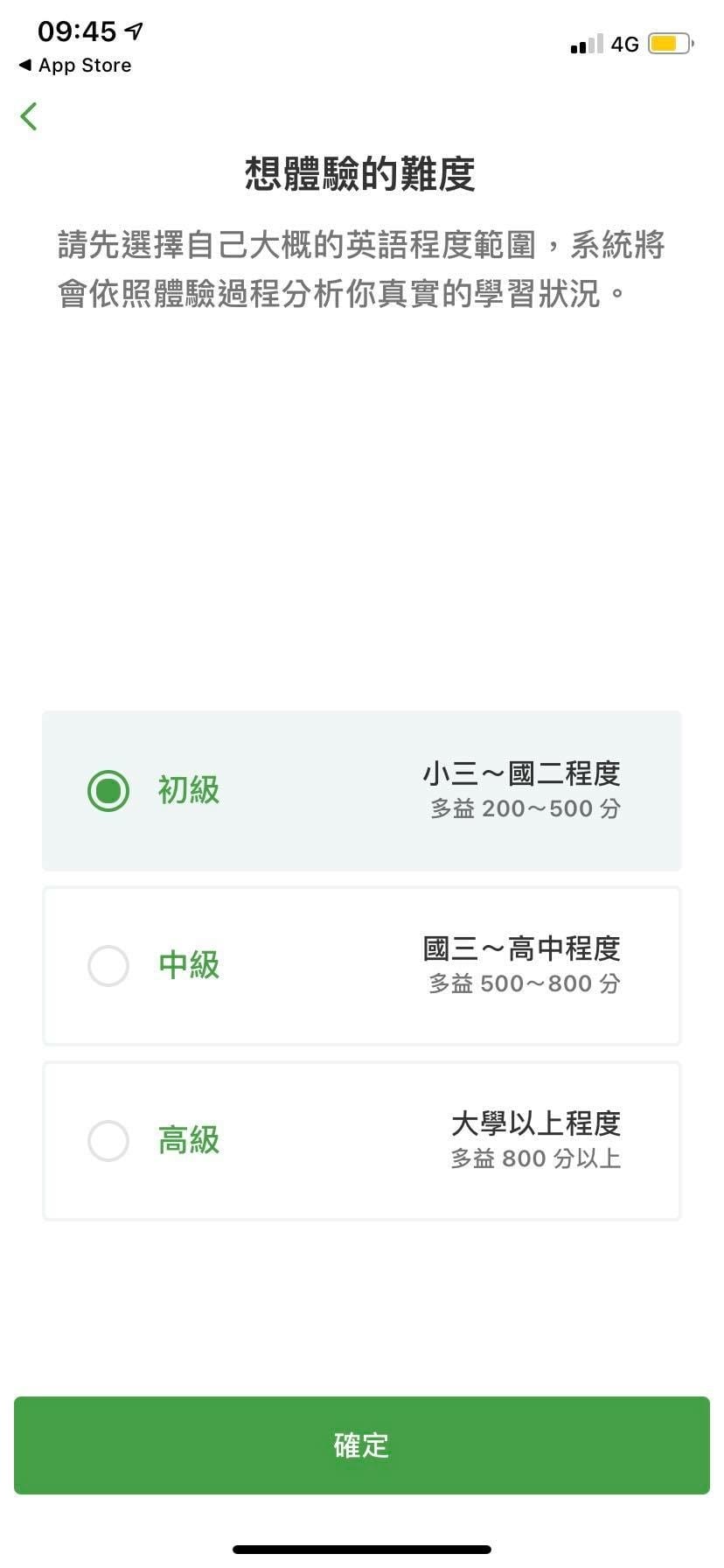
Task: Tap the 高級 radio circle icon
Action: tap(108, 1140)
